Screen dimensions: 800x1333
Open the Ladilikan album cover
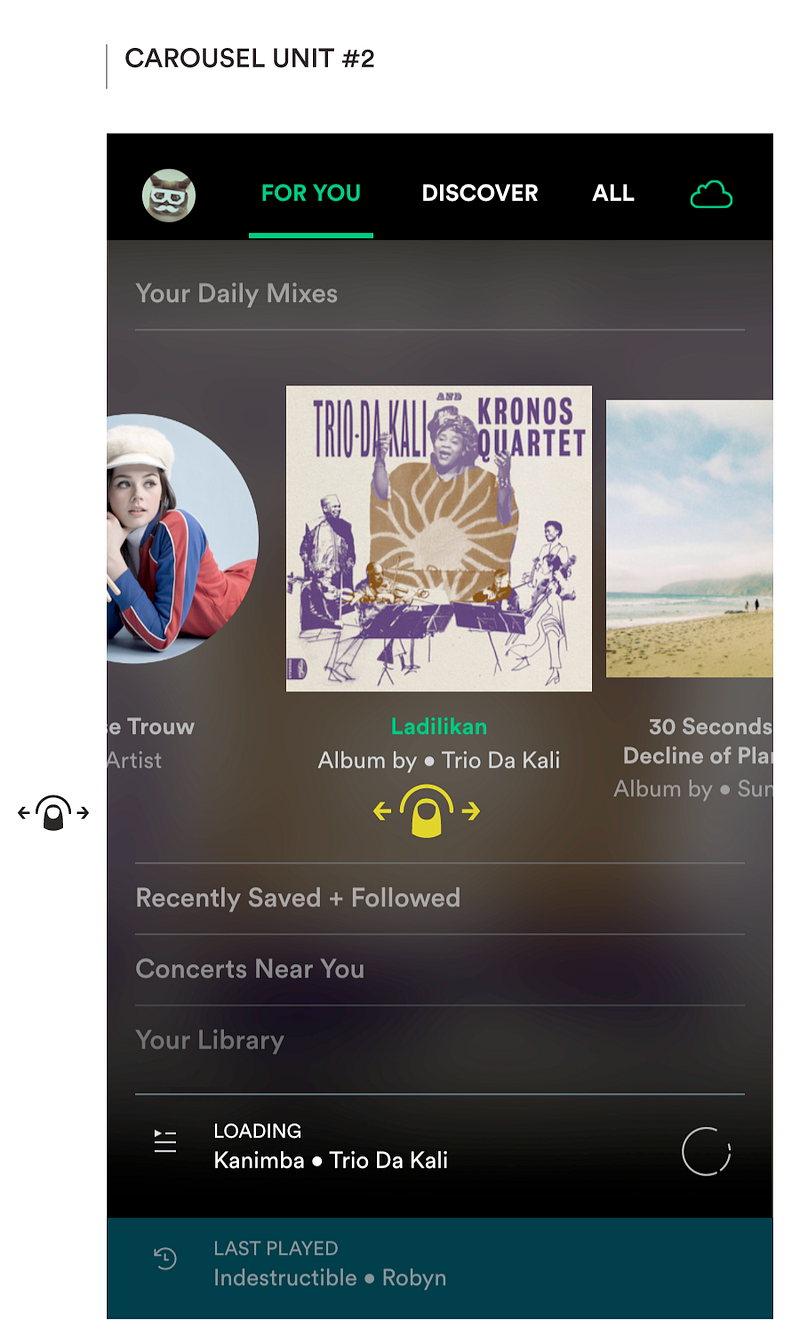[438, 538]
